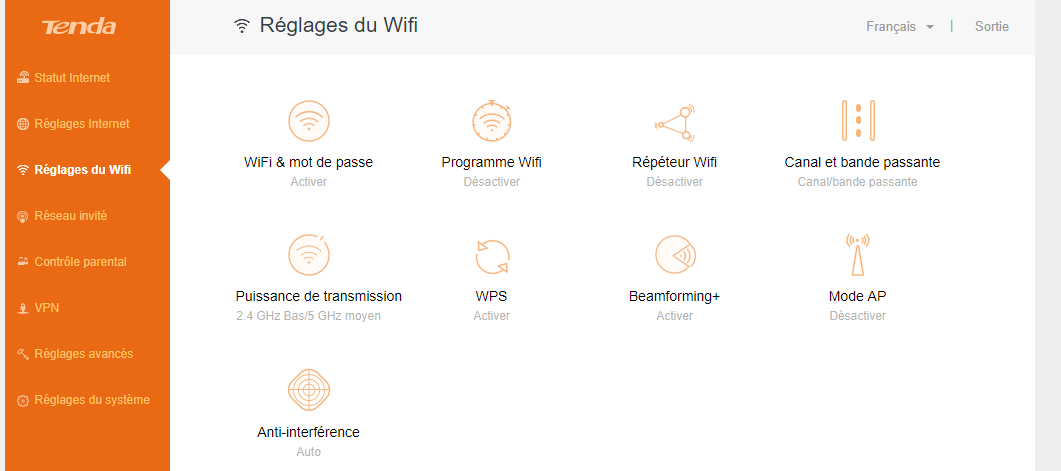Open Réglages du système

pos(91,400)
